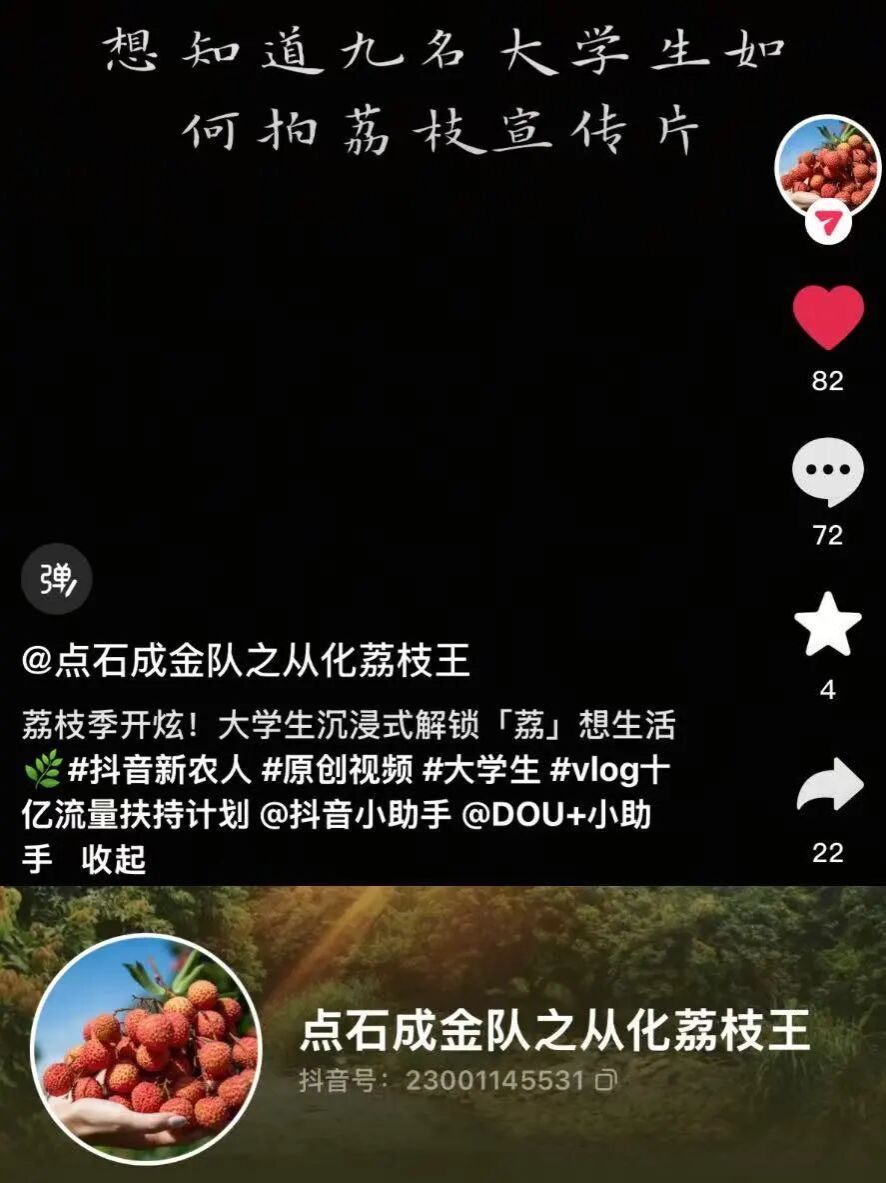The image size is (886, 1183).
Task: Toggle the danmaku bullet comments button
Action: [x=57, y=579]
